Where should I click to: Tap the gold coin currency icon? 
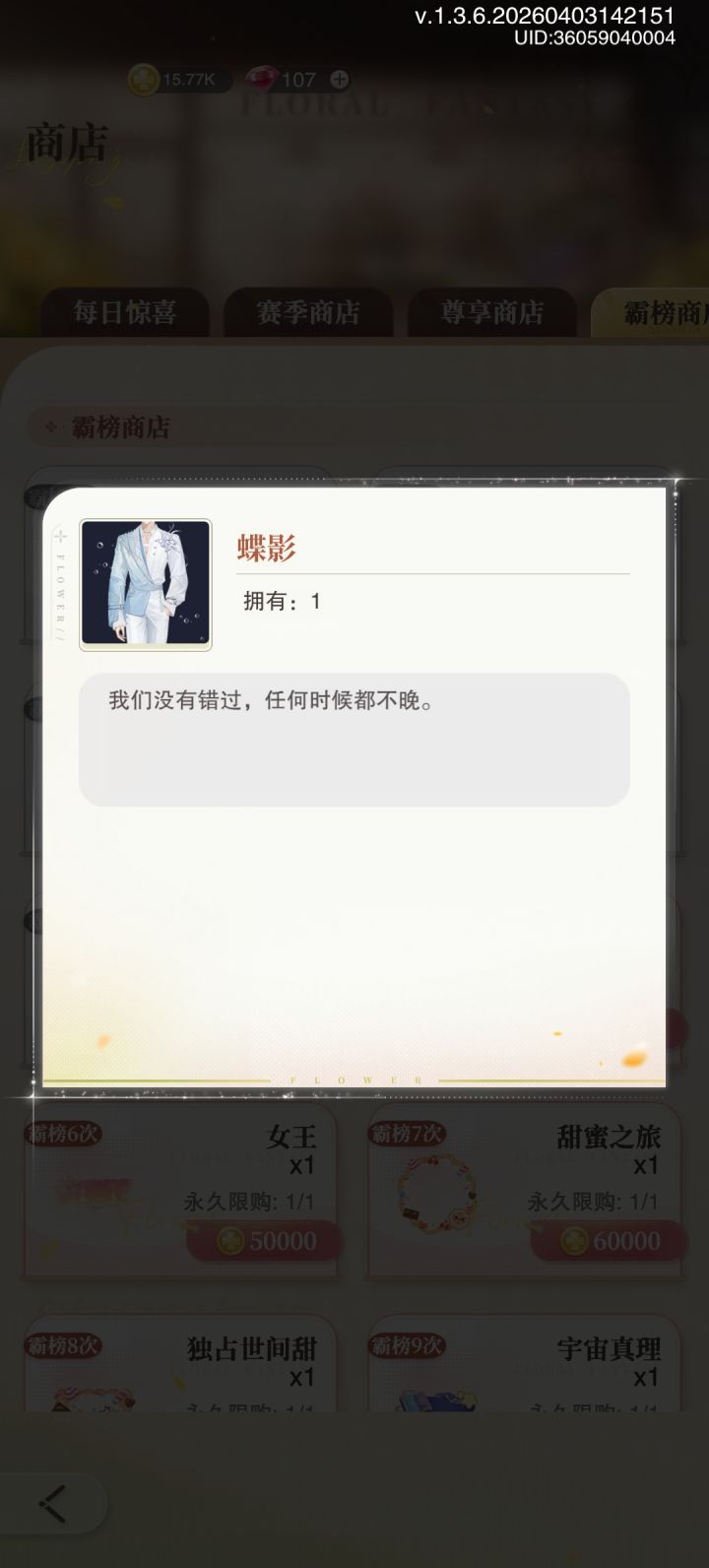[144, 78]
